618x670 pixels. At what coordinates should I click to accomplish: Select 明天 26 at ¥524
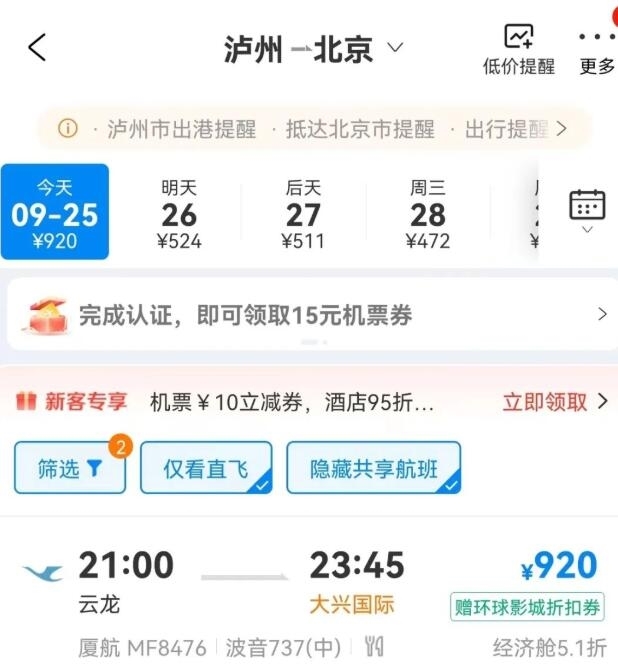pos(179,212)
